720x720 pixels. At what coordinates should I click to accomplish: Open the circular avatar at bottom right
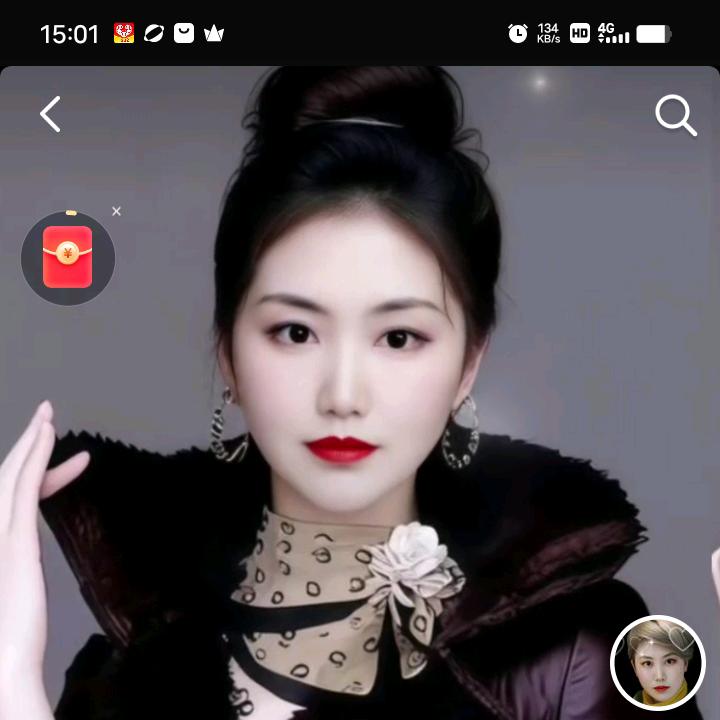(658, 663)
